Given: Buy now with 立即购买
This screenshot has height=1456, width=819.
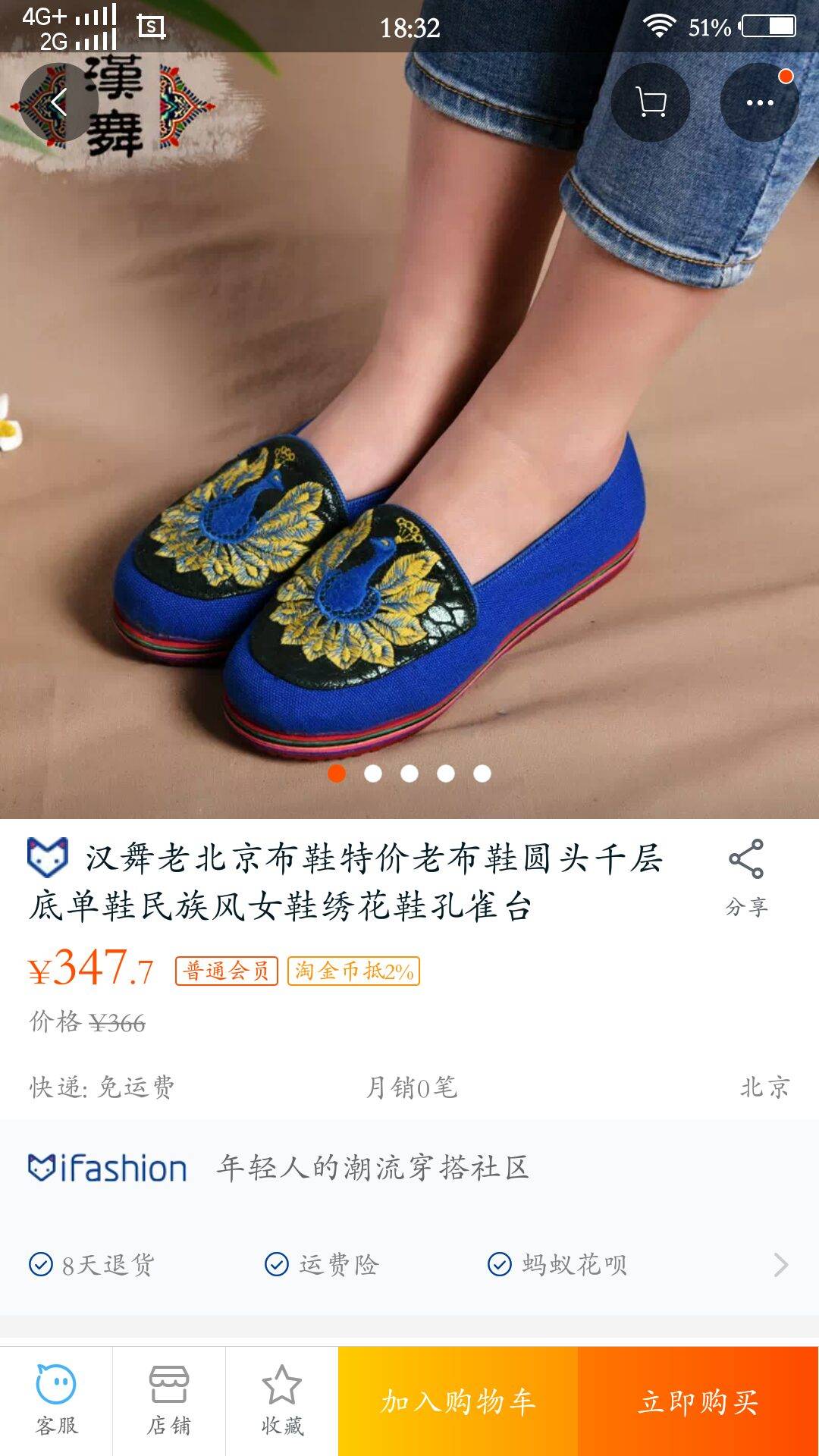Looking at the screenshot, I should click(x=698, y=1401).
